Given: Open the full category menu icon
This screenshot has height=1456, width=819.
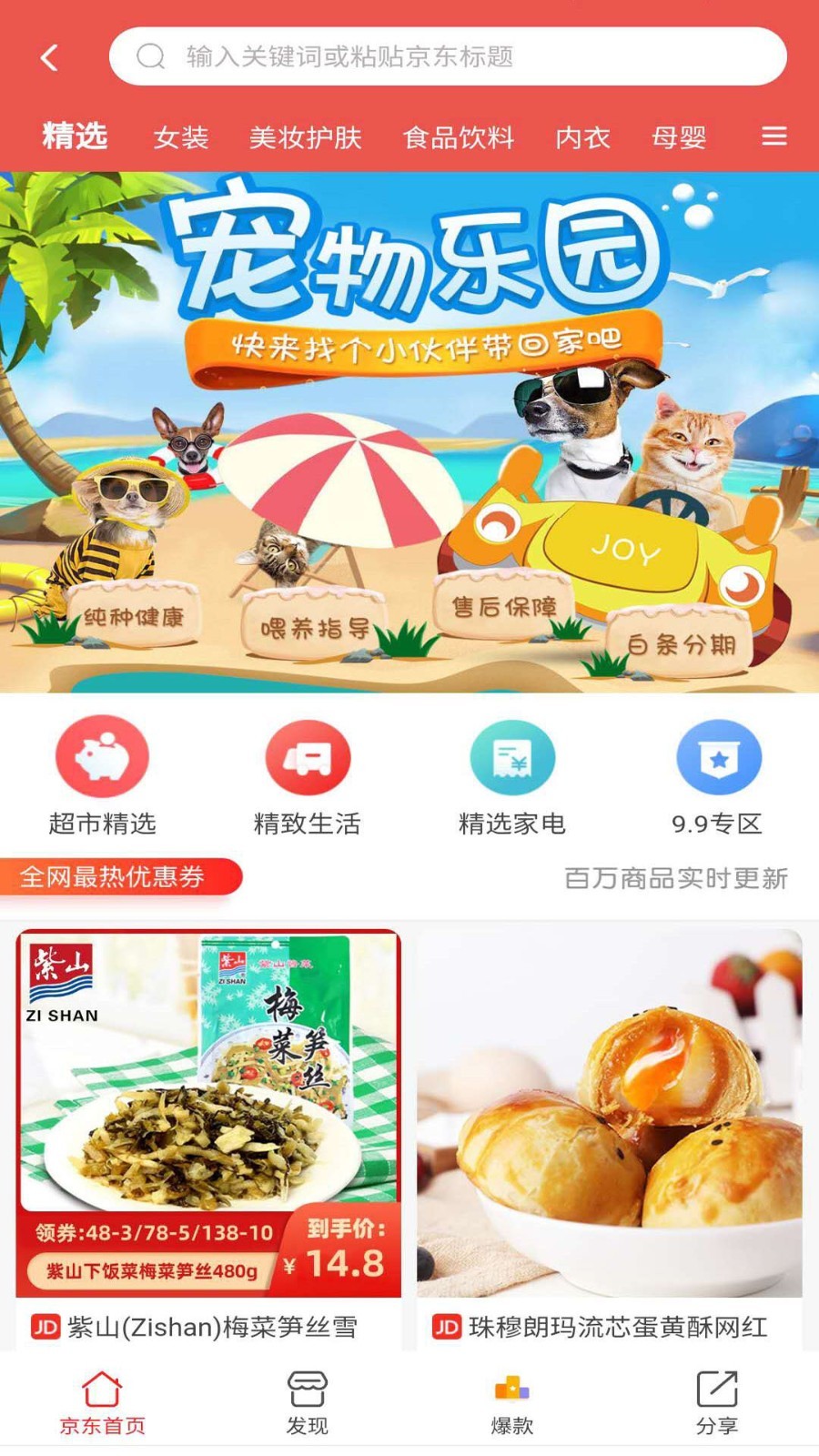Looking at the screenshot, I should [773, 136].
